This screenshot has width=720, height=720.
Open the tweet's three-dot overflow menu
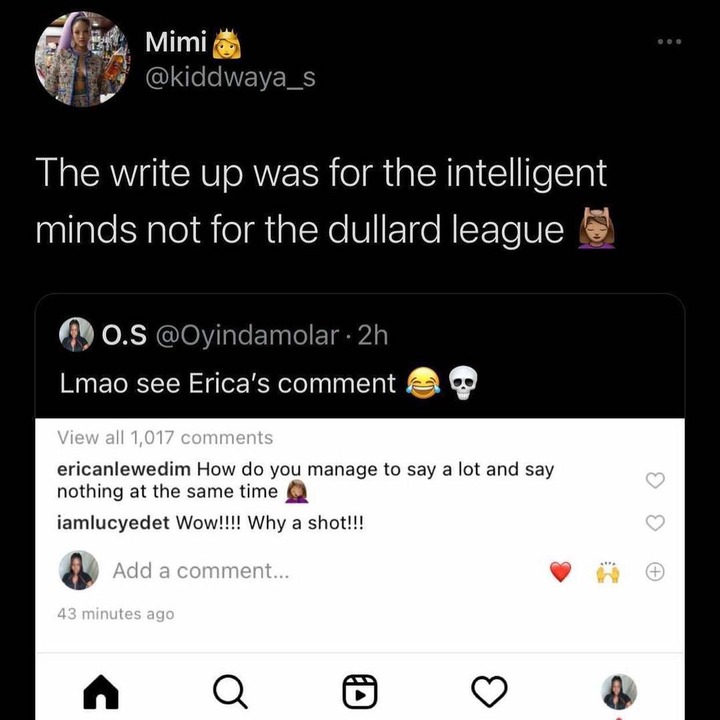(668, 42)
